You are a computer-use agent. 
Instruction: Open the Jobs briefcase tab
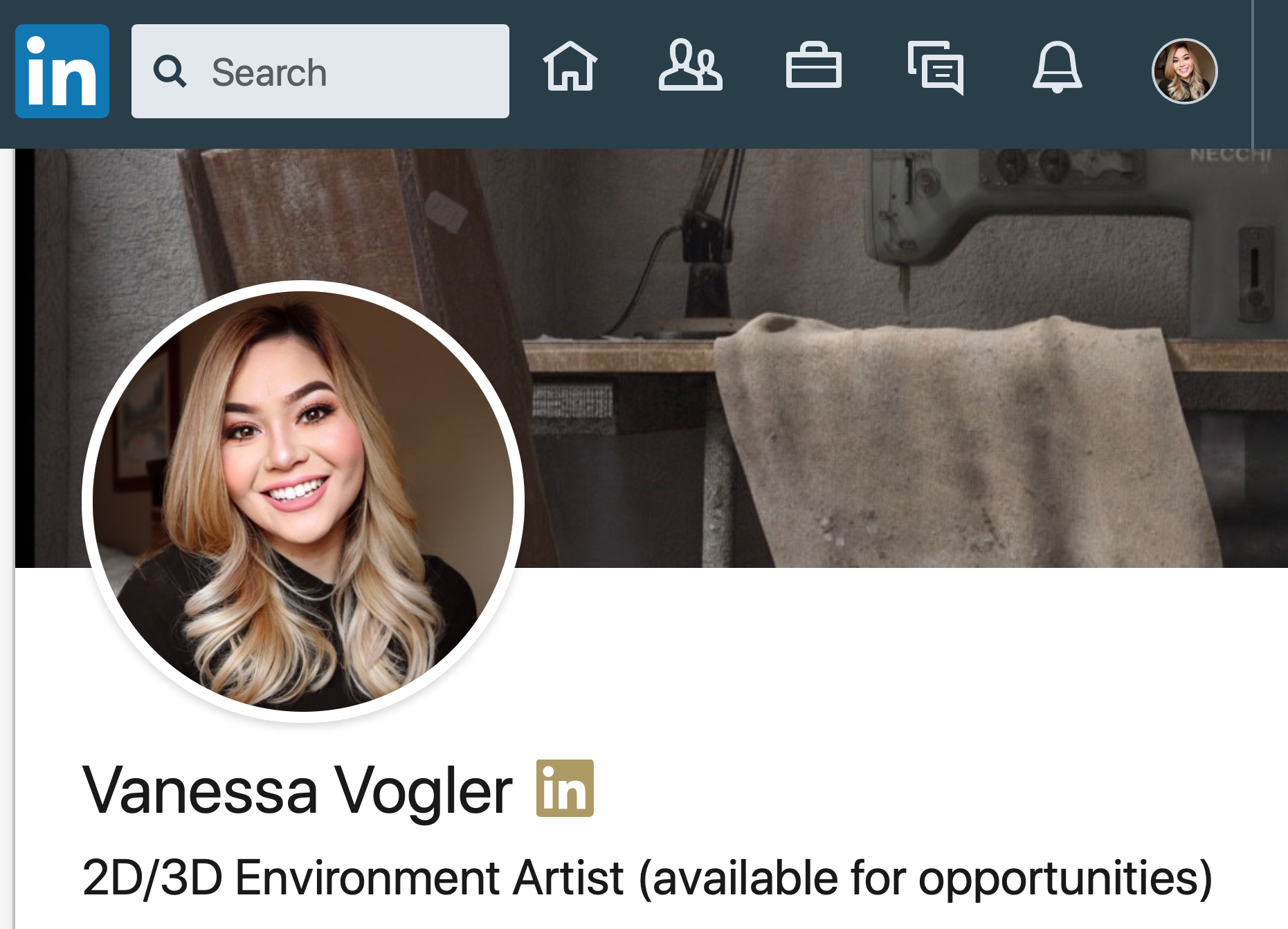click(813, 67)
